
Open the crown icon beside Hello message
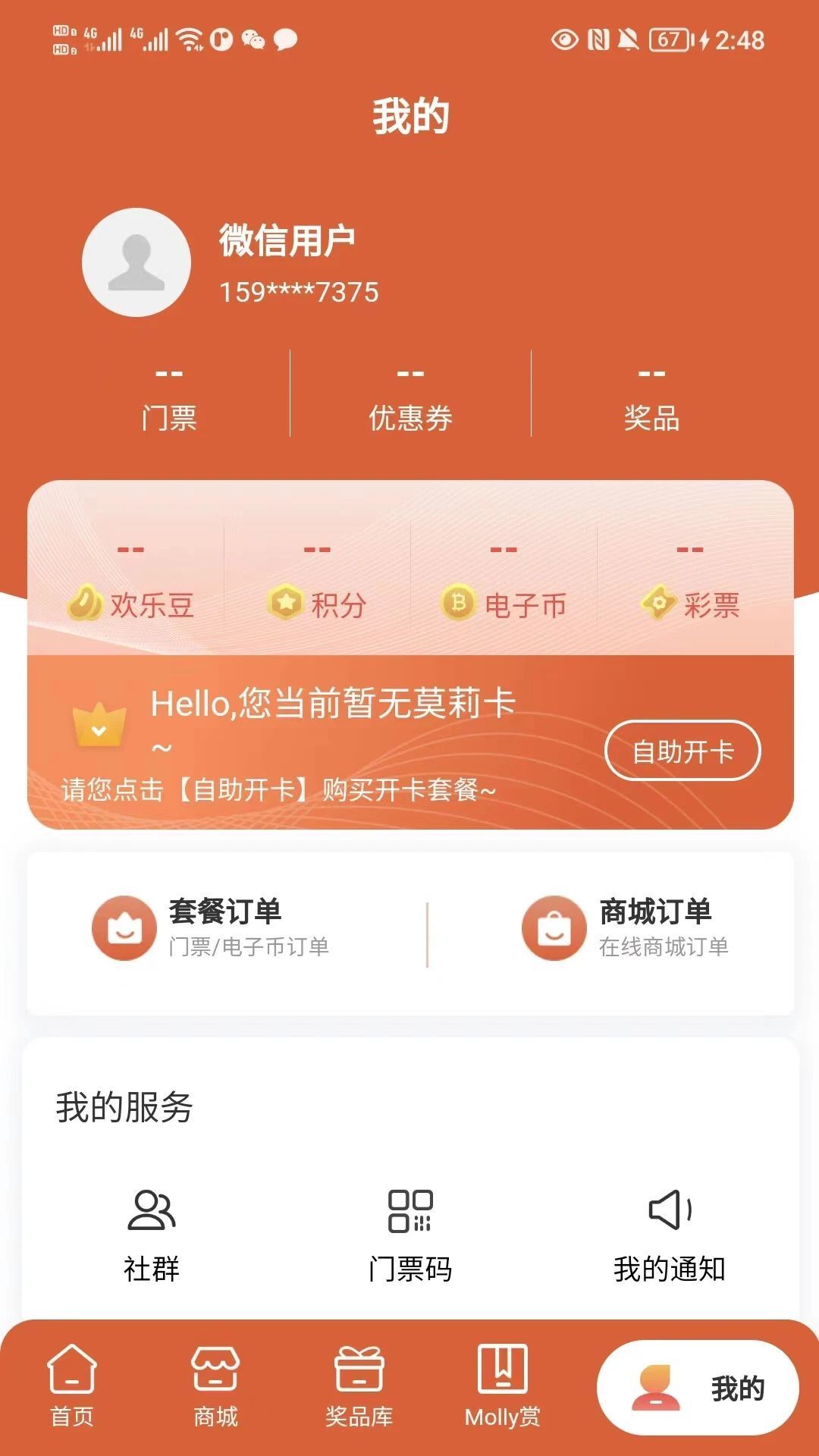98,728
